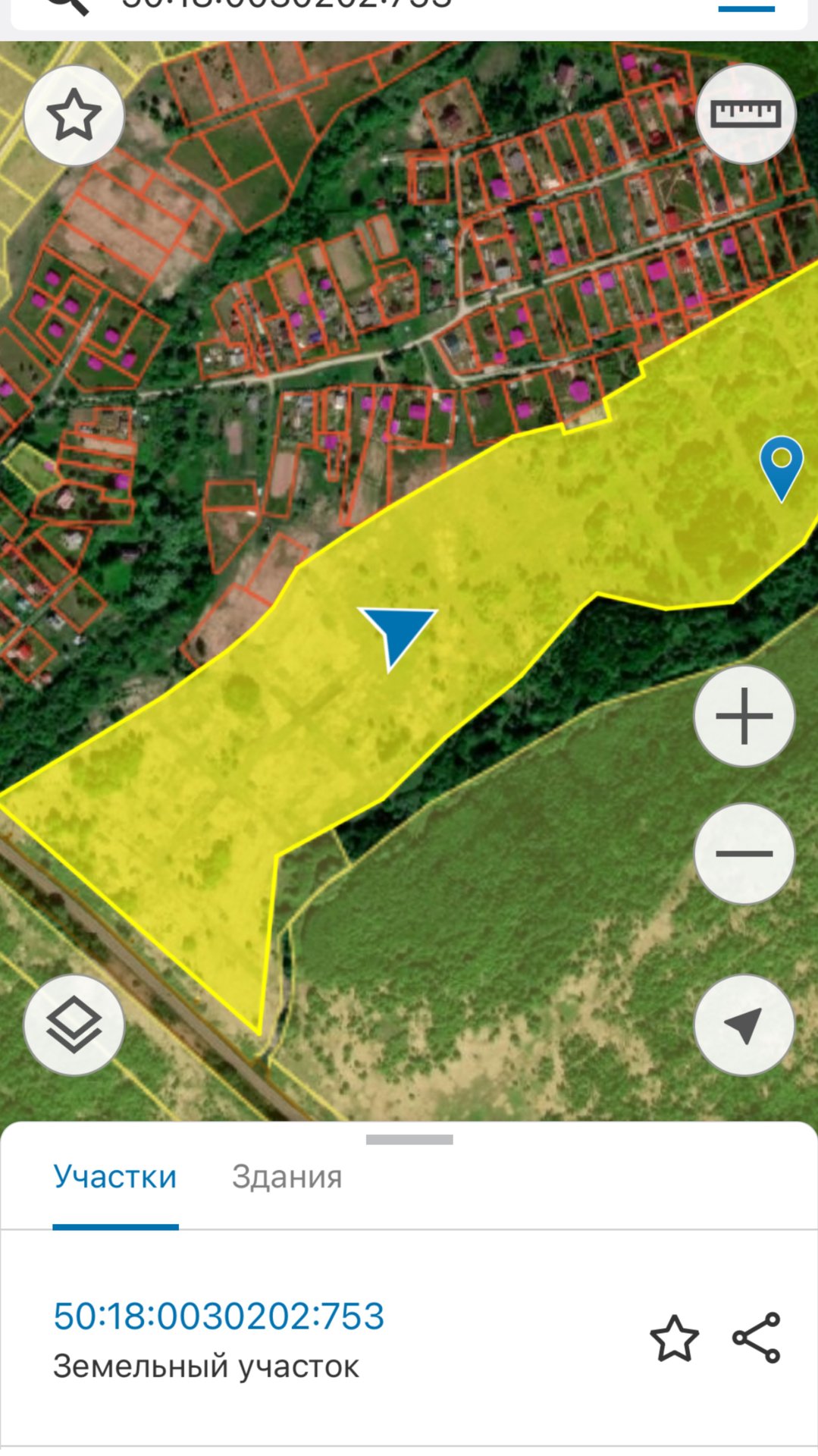
Task: Open the map layers selector
Action: [x=74, y=1025]
